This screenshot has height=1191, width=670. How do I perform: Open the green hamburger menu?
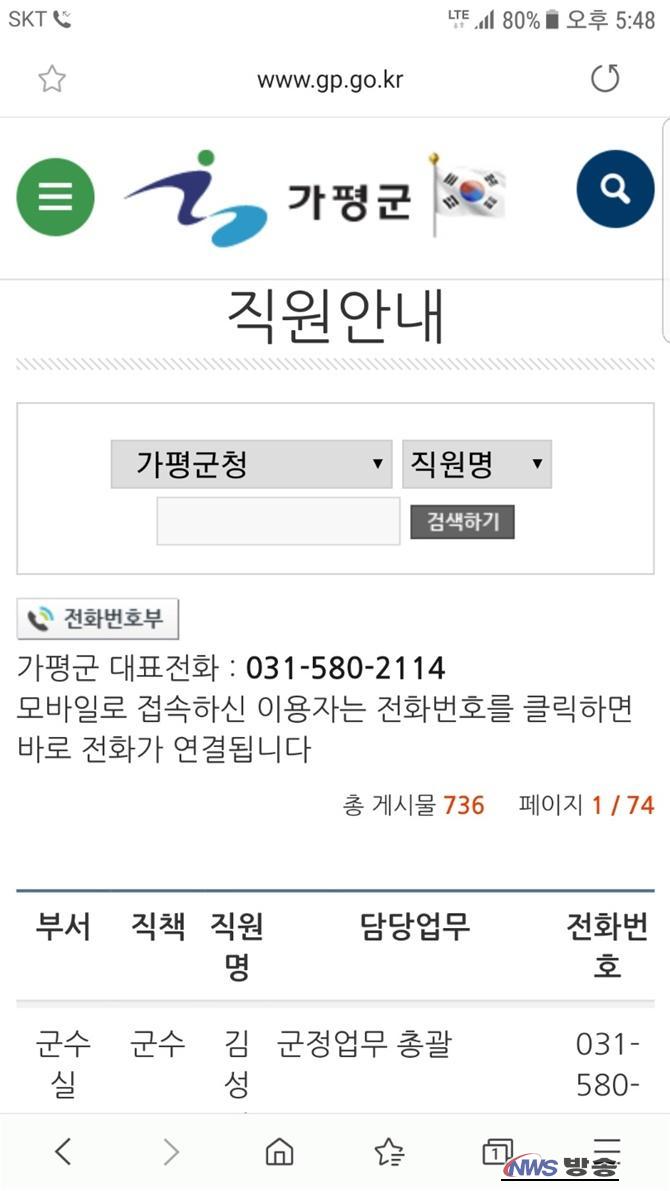click(x=55, y=197)
